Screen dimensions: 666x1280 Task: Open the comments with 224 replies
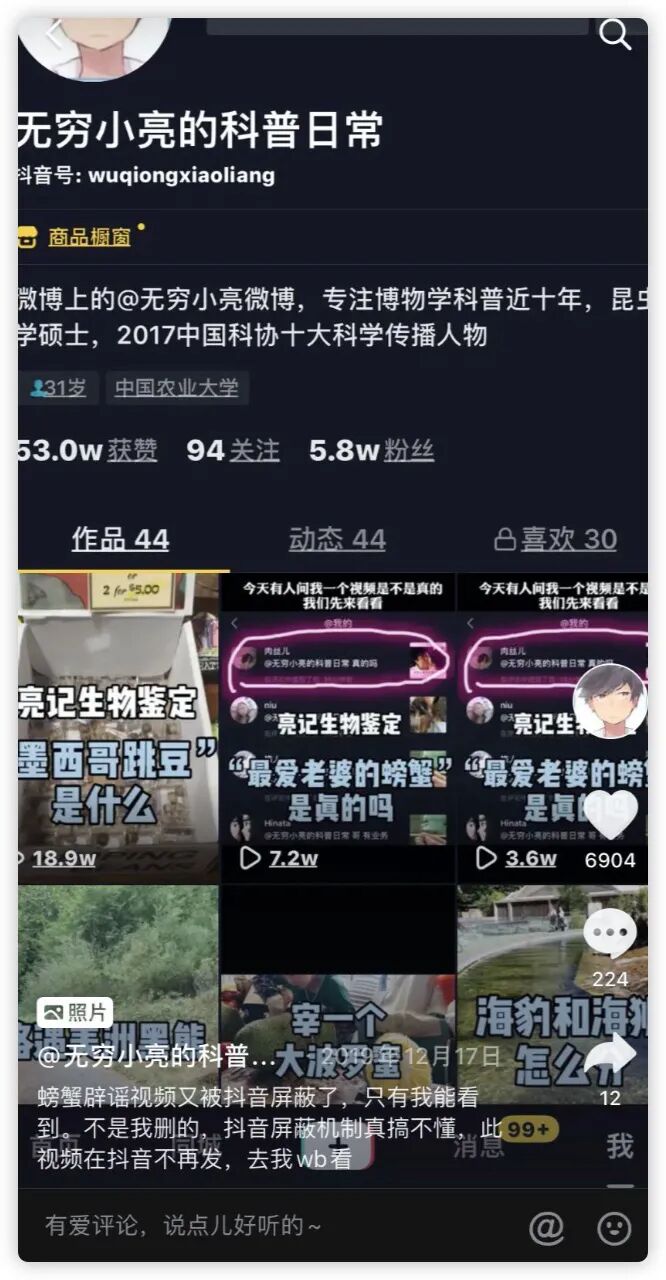click(x=610, y=935)
